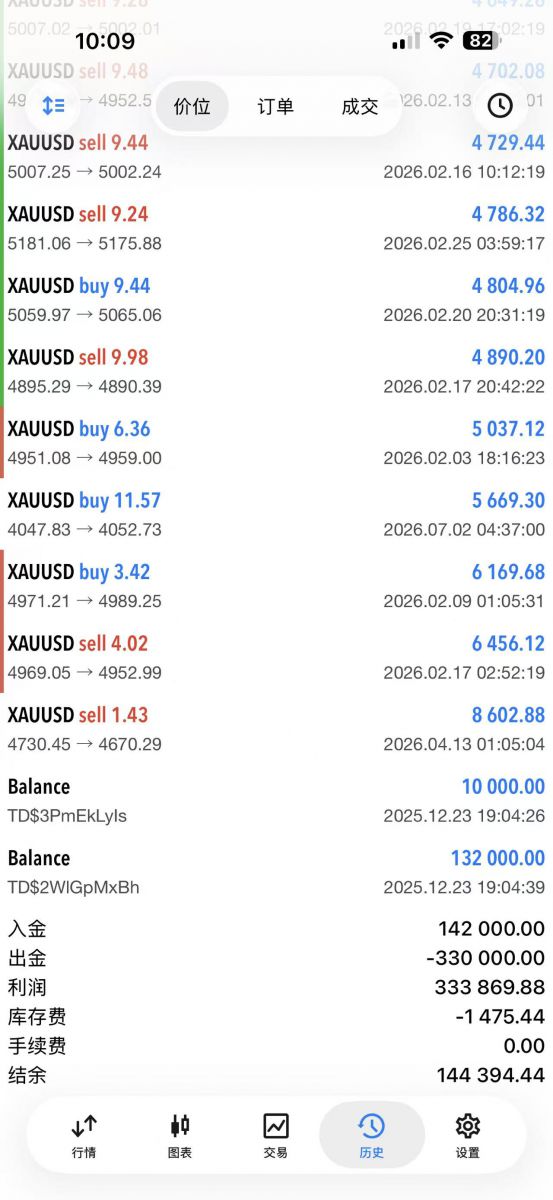This screenshot has height=1200, width=553.
Task: Switch to the 成交 segment
Action: coord(359,106)
